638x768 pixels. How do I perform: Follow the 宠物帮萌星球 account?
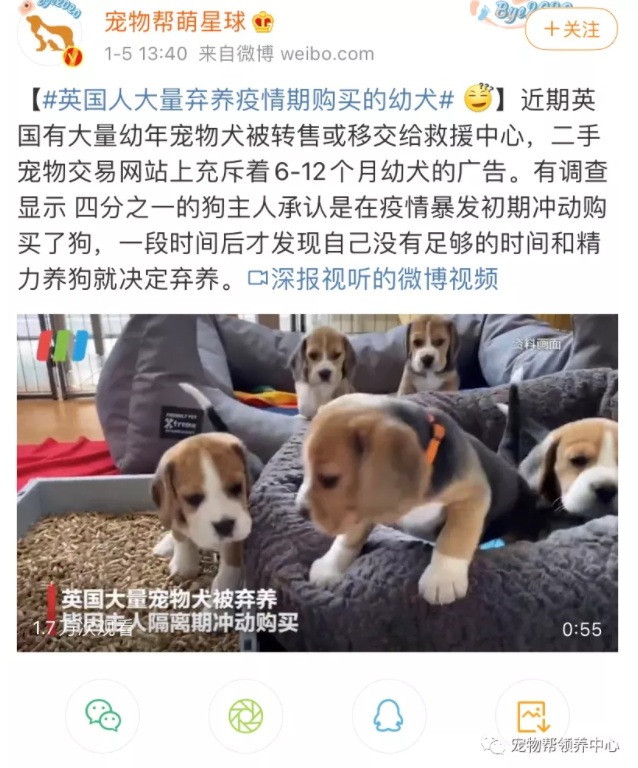[571, 30]
